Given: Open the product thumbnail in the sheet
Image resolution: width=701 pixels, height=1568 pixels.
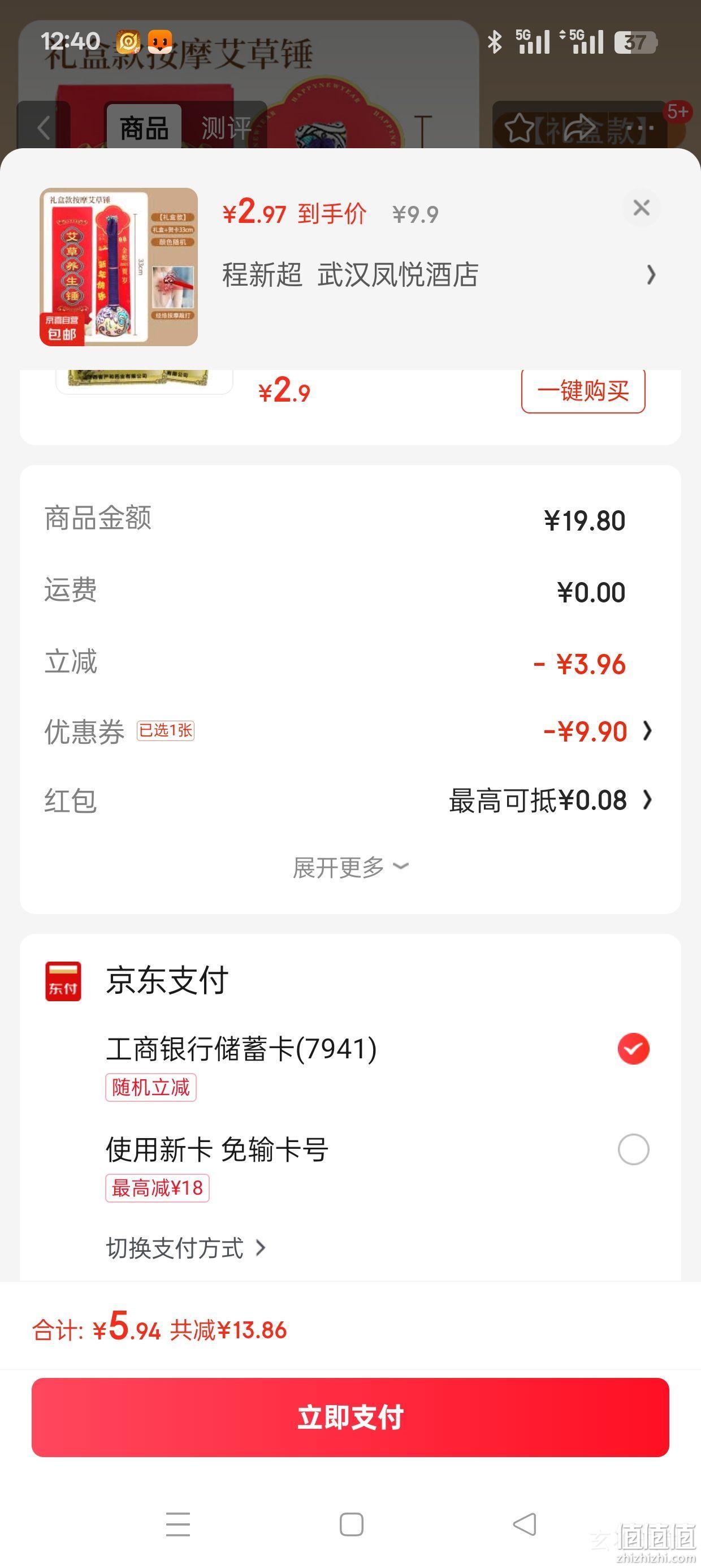Looking at the screenshot, I should tap(119, 266).
